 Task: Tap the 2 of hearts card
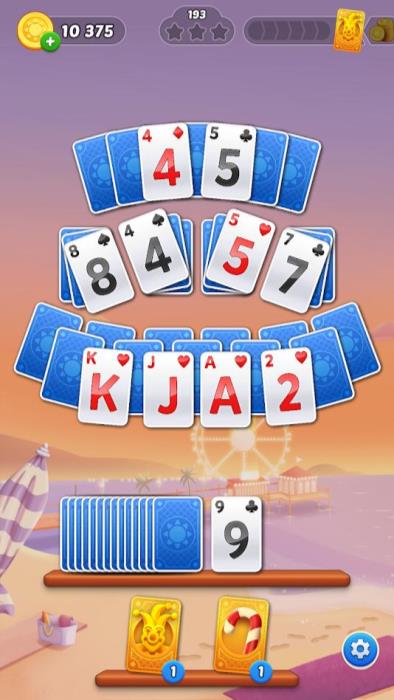coord(288,387)
